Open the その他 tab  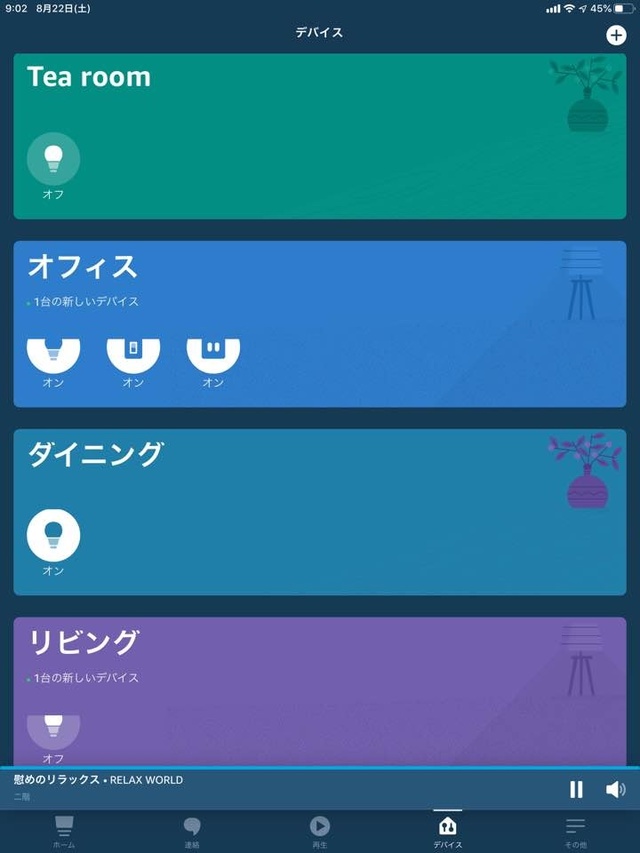point(575,831)
